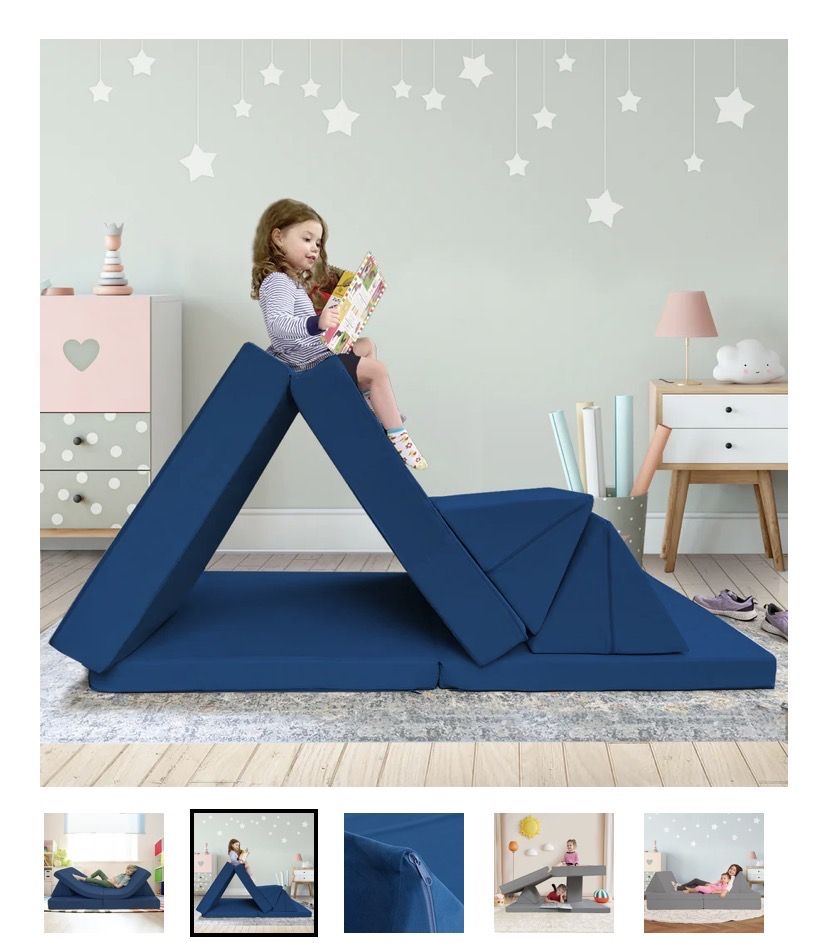The height and width of the screenshot is (943, 828).
Task: Open the main product image full size
Action: tap(414, 412)
